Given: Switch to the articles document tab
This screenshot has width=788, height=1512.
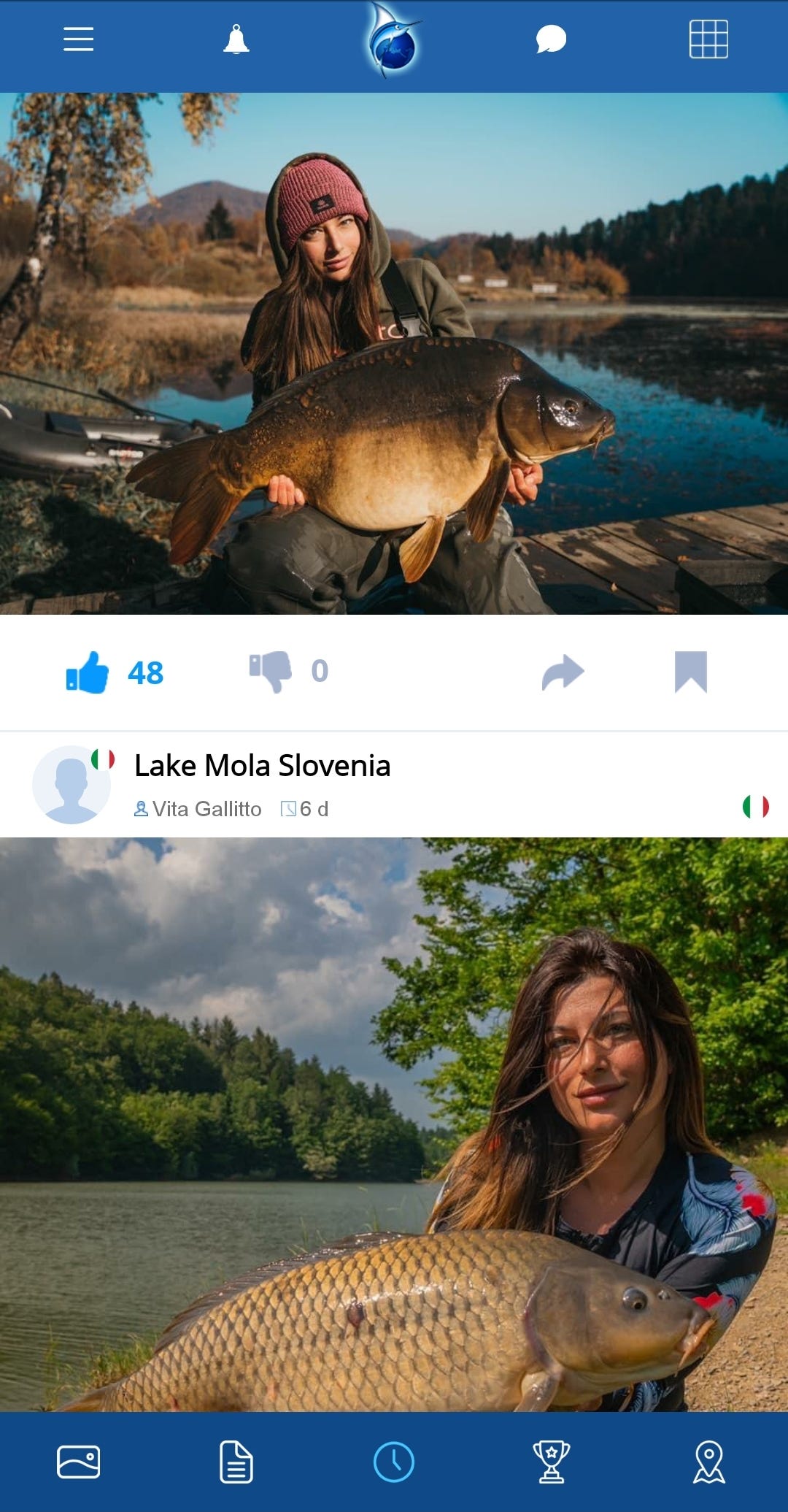Looking at the screenshot, I should tap(236, 1462).
